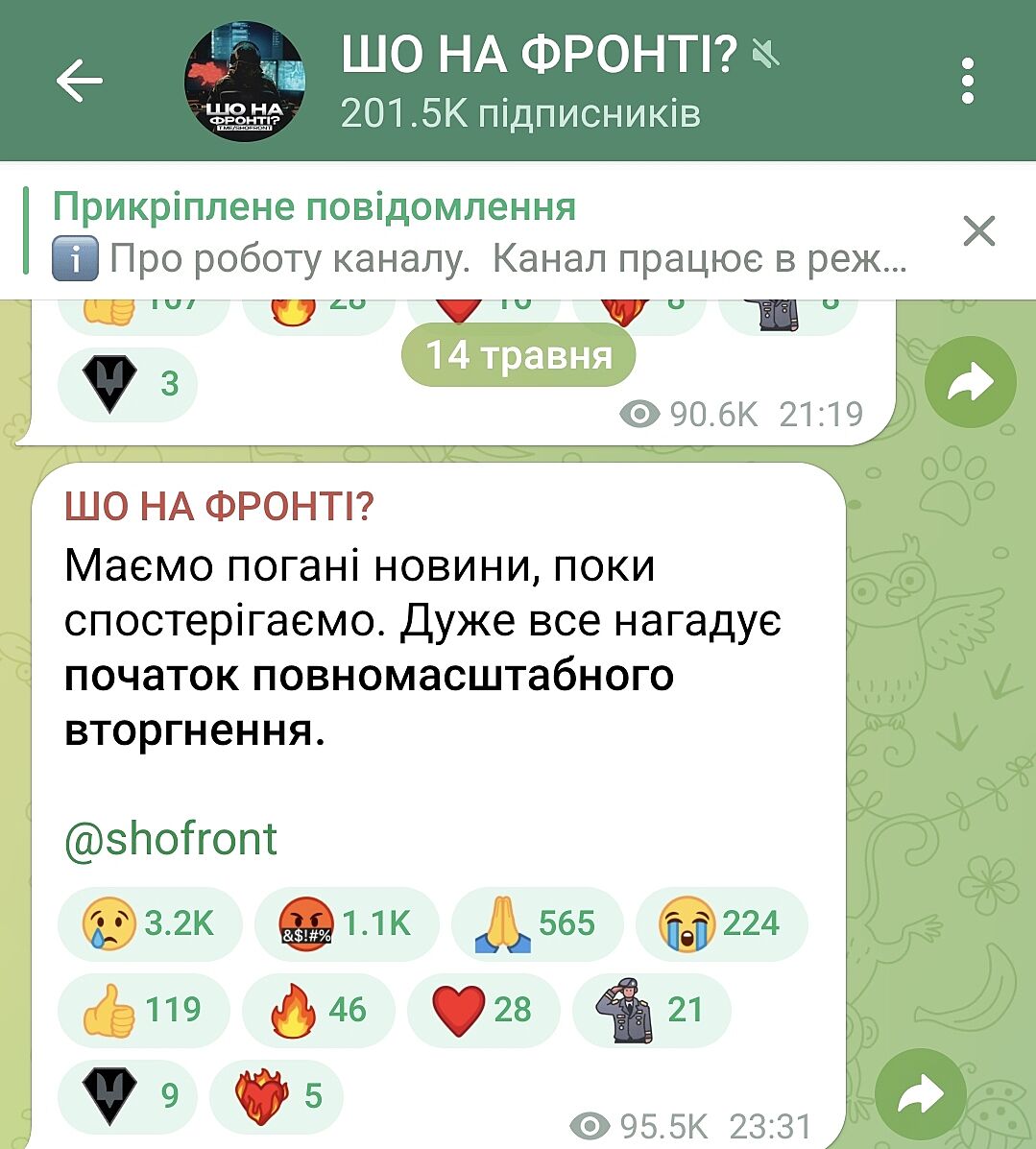1036x1149 pixels.
Task: Add the red heart reaction with 28
Action: (x=483, y=1010)
